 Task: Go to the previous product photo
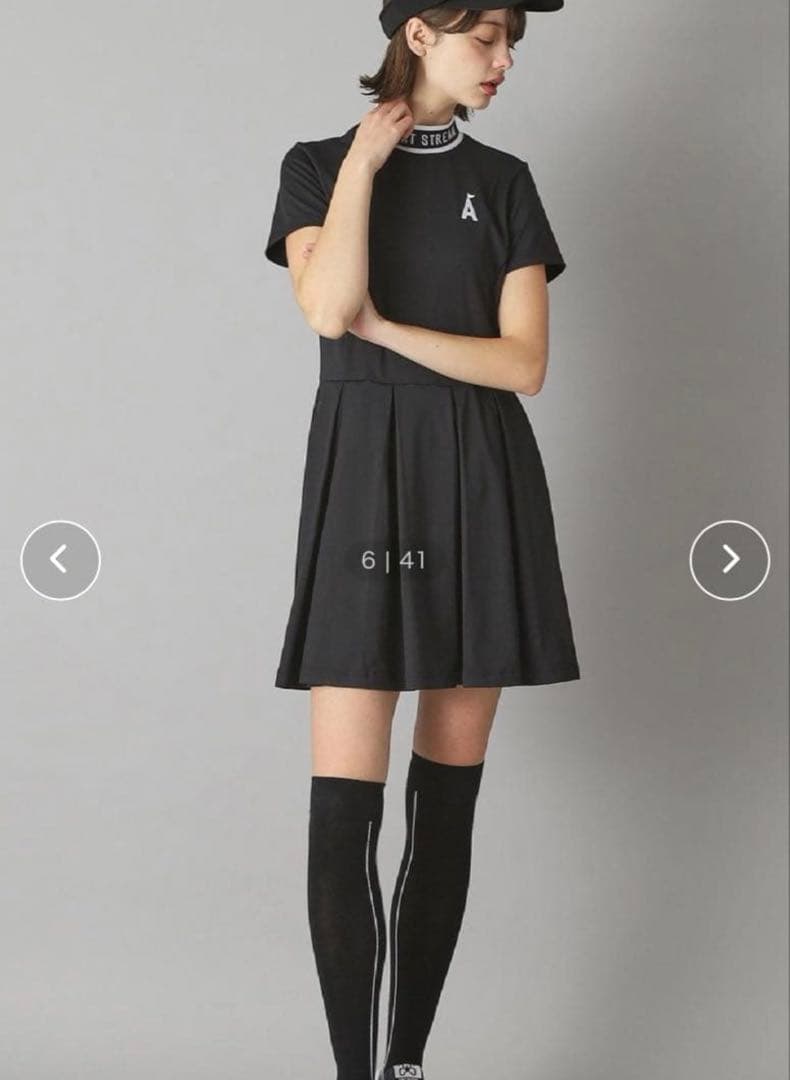(60, 560)
